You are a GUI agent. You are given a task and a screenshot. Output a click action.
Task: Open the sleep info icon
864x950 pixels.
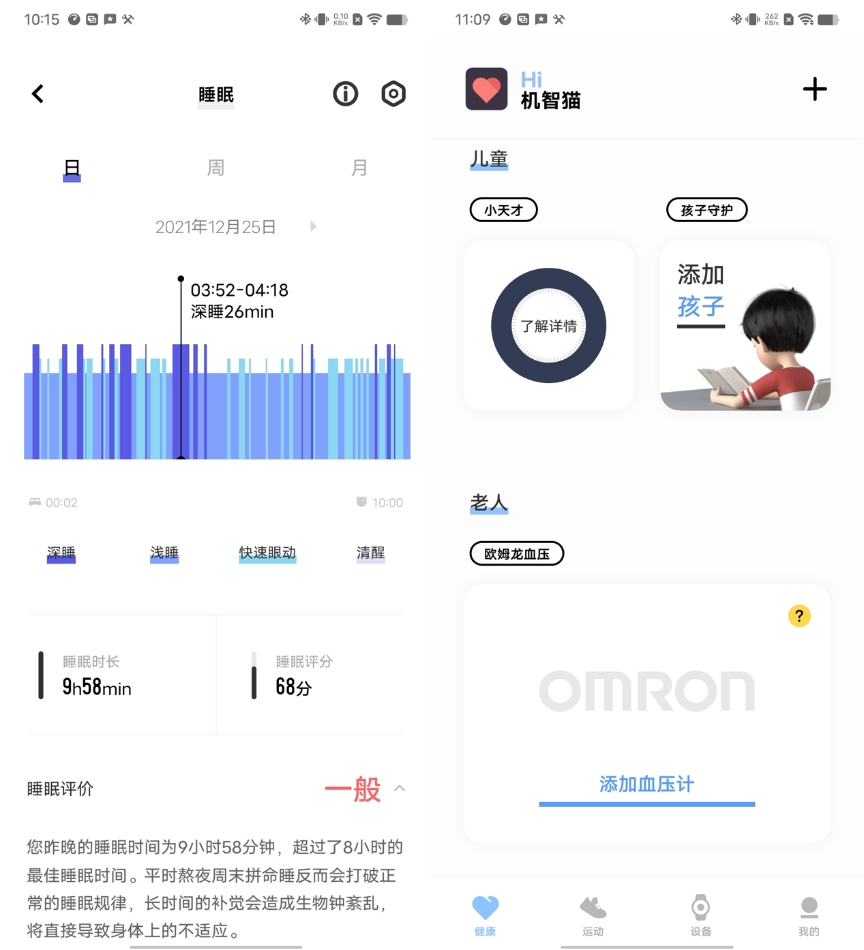point(345,94)
